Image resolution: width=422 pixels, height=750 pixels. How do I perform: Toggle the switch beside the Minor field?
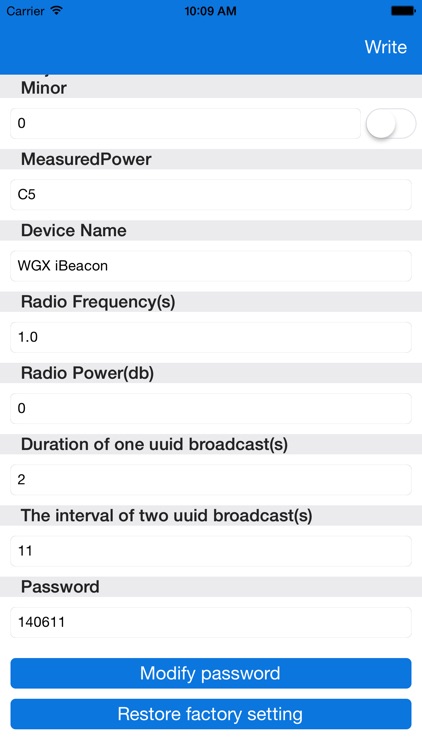tap(390, 123)
